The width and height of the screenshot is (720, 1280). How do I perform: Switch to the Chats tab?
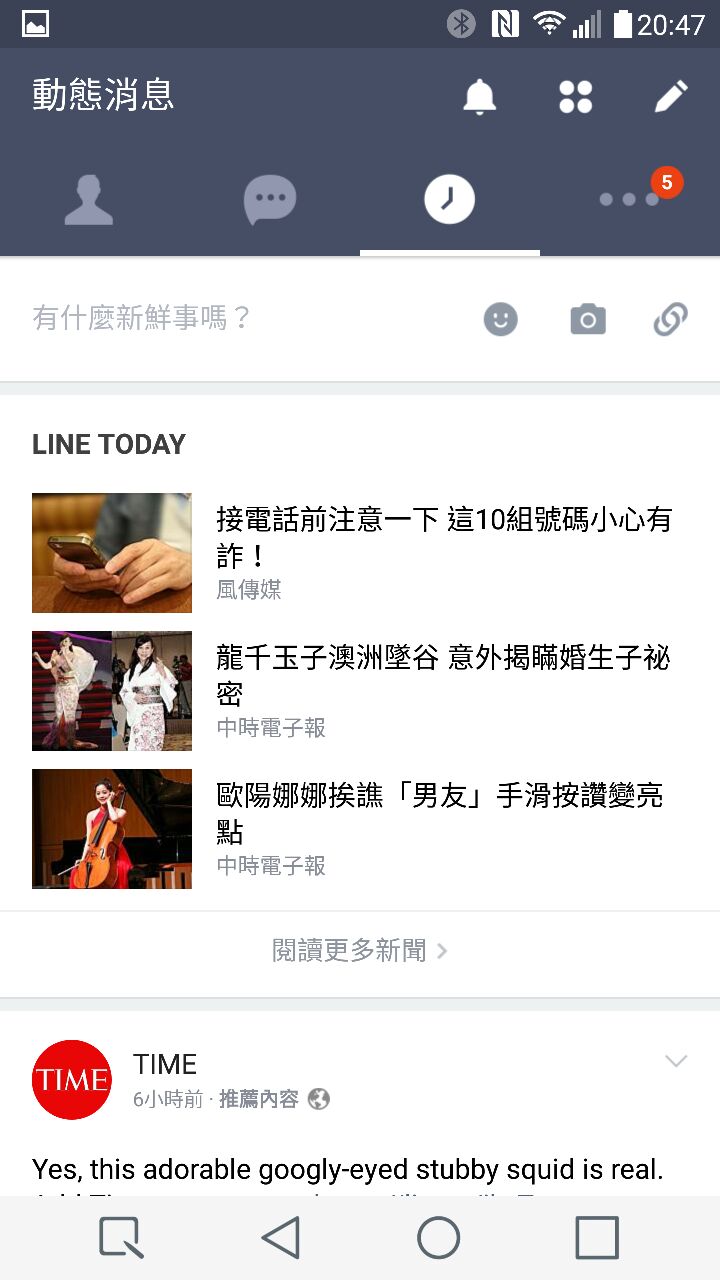coord(270,200)
